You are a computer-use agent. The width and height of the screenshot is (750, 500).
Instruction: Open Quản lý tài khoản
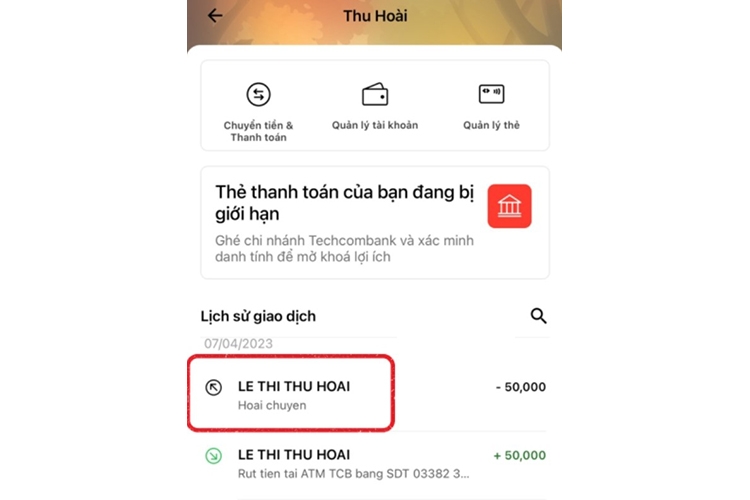pyautogui.click(x=374, y=108)
